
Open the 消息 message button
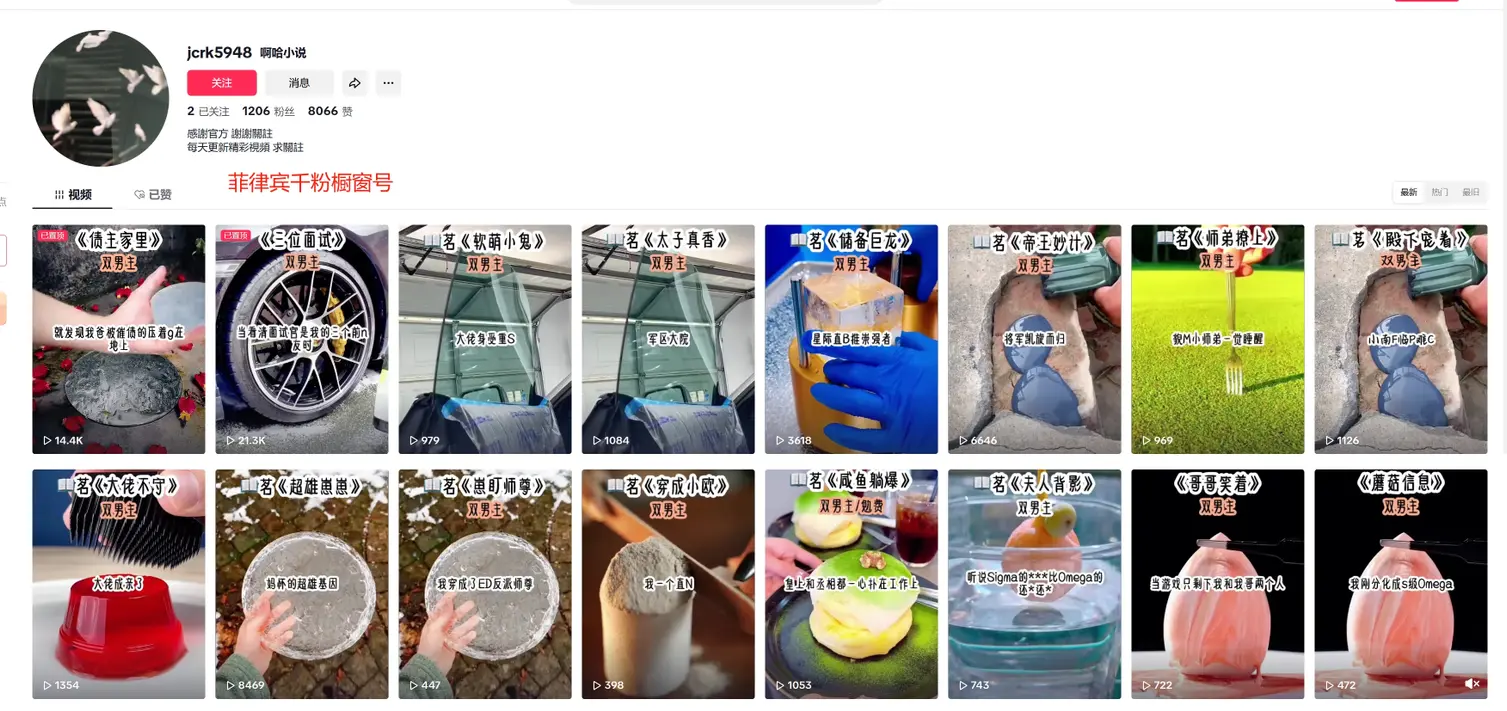[299, 83]
